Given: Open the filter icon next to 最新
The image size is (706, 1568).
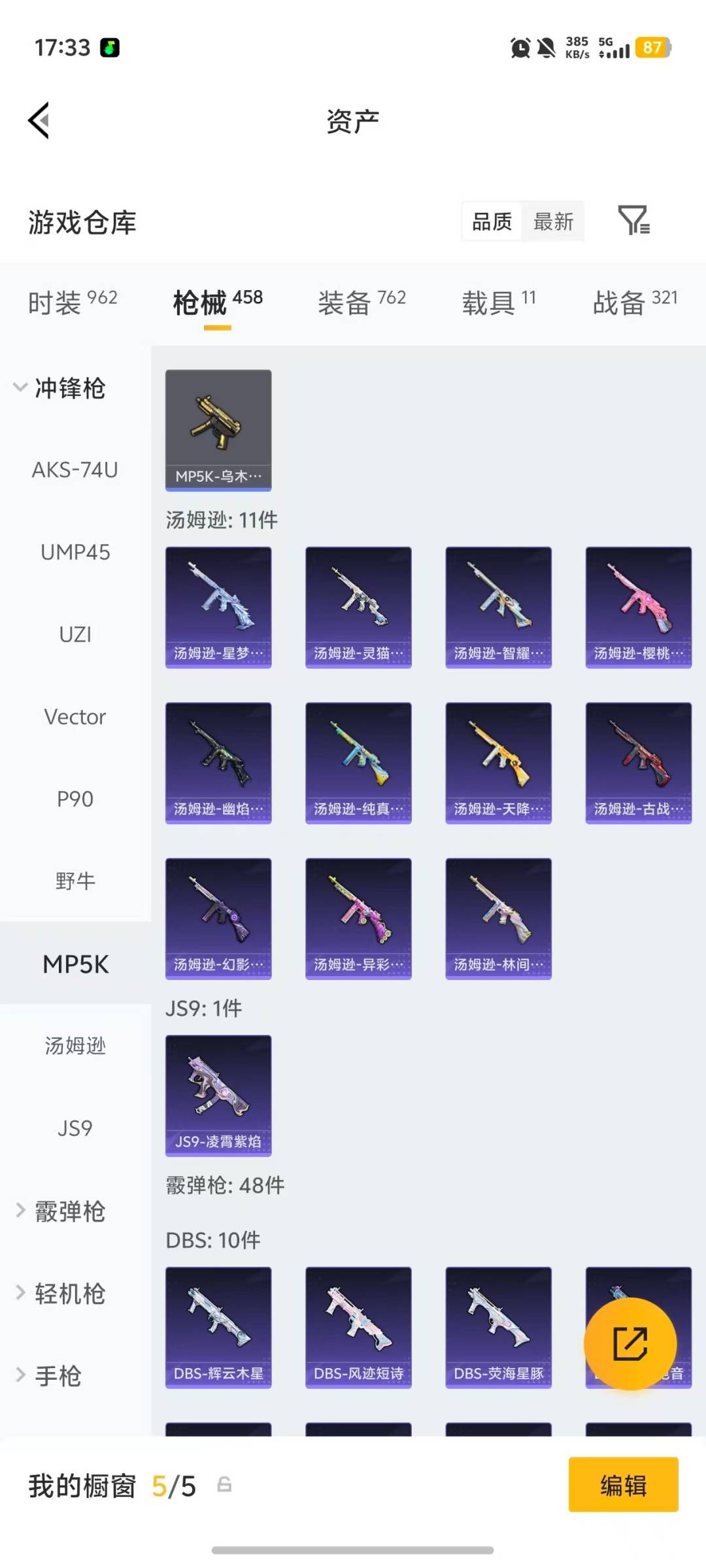Looking at the screenshot, I should [633, 221].
